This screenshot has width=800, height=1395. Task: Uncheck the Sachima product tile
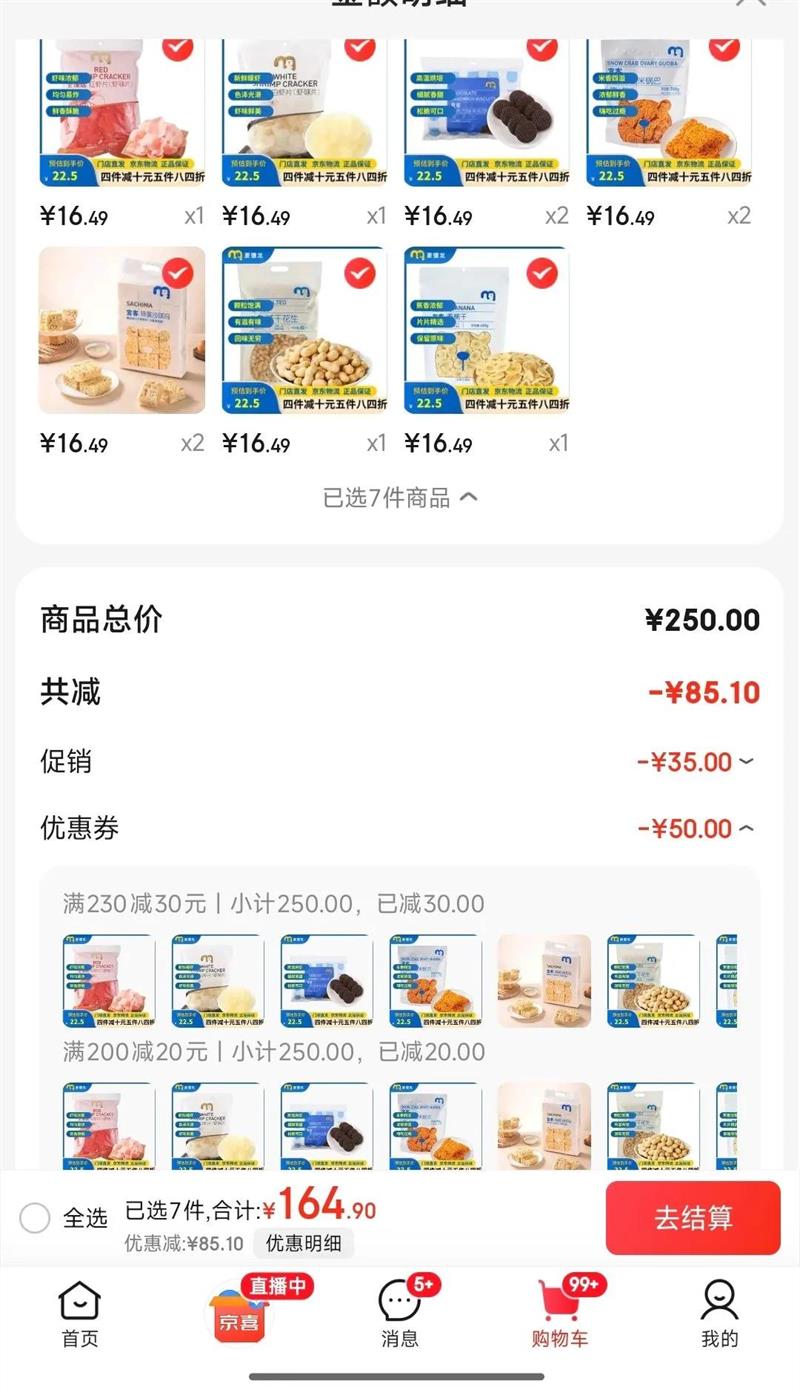(x=178, y=272)
